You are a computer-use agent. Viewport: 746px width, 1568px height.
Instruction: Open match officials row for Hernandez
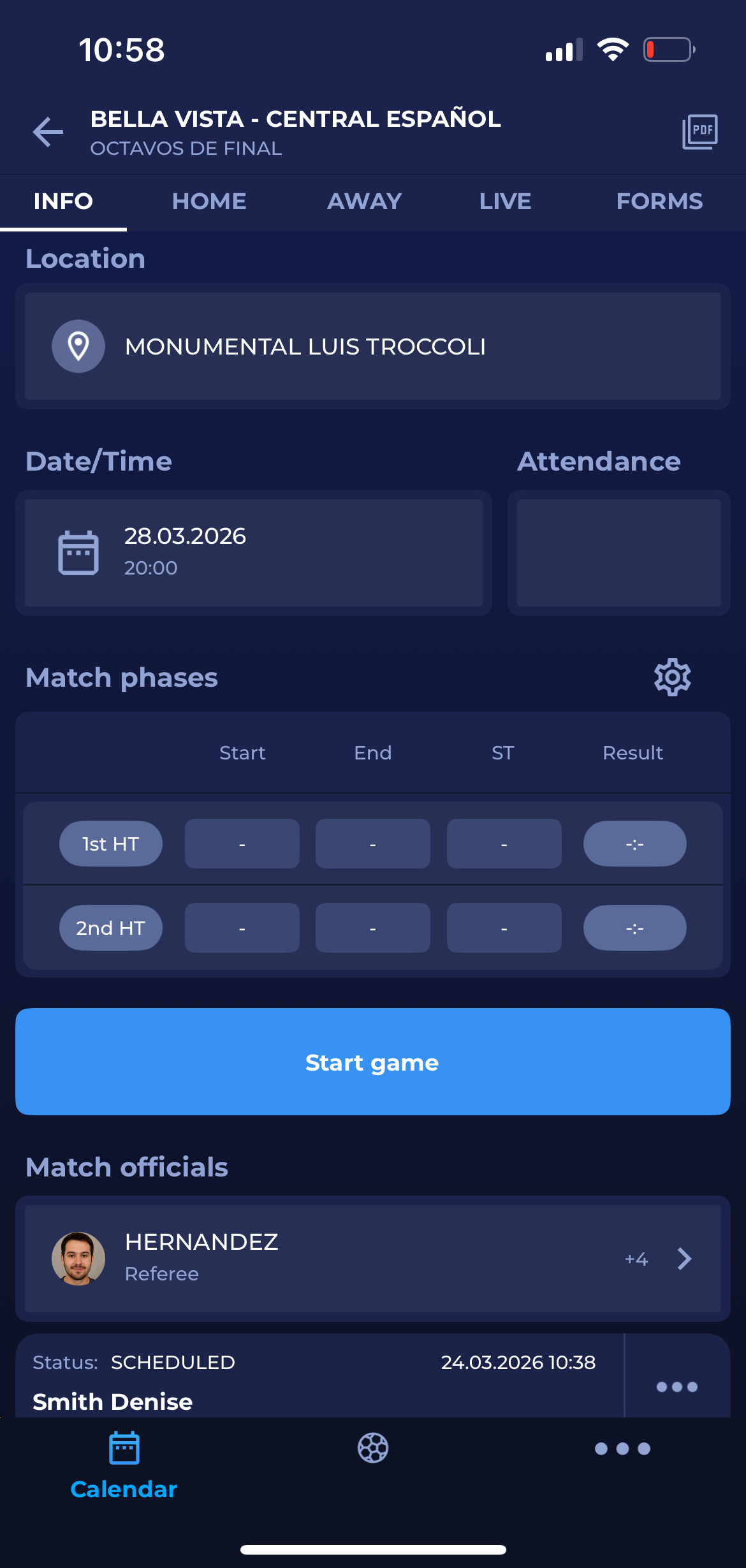point(372,1258)
